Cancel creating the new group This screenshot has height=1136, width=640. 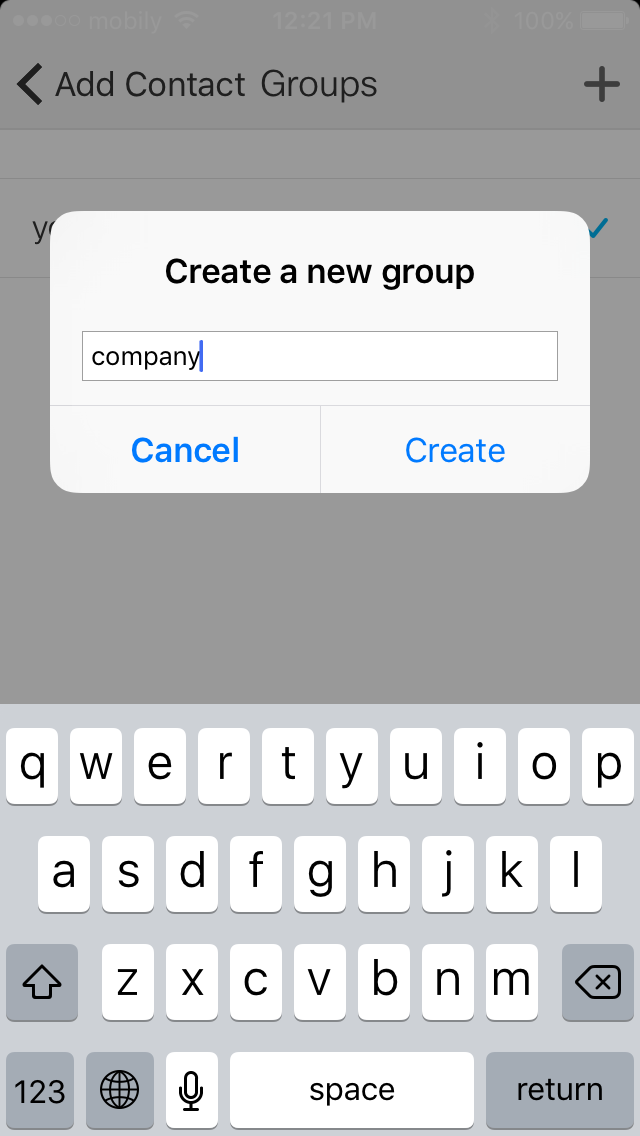click(185, 450)
